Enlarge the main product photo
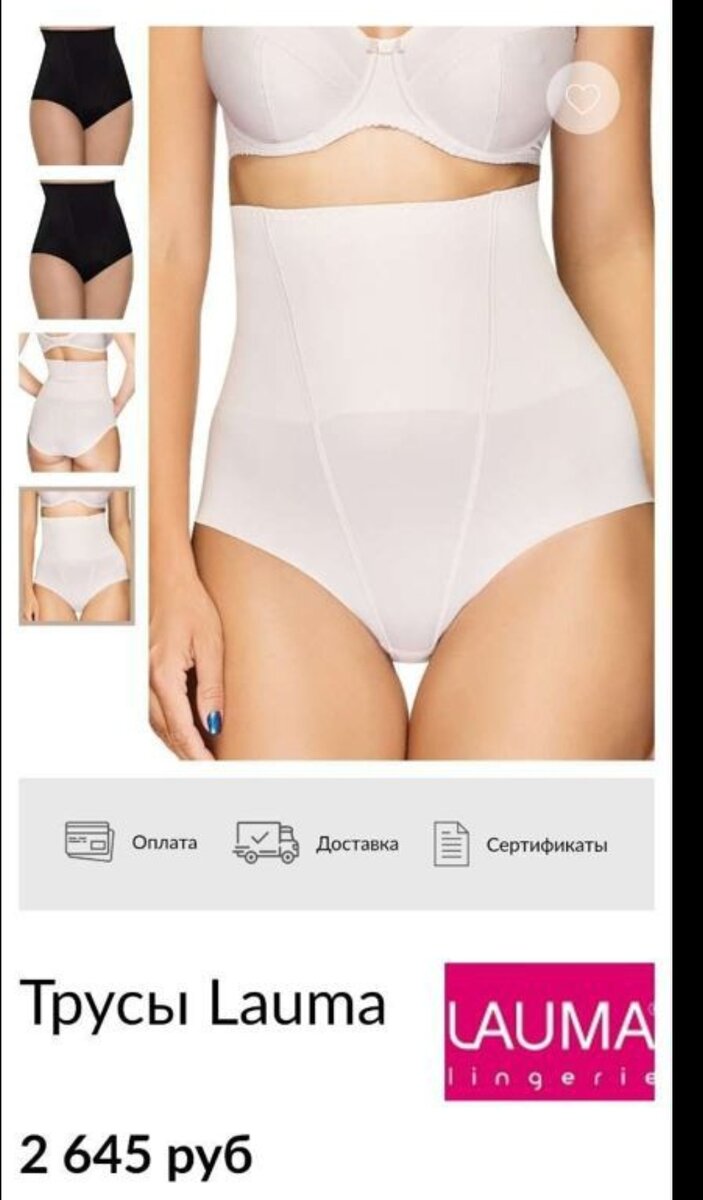 coord(401,393)
